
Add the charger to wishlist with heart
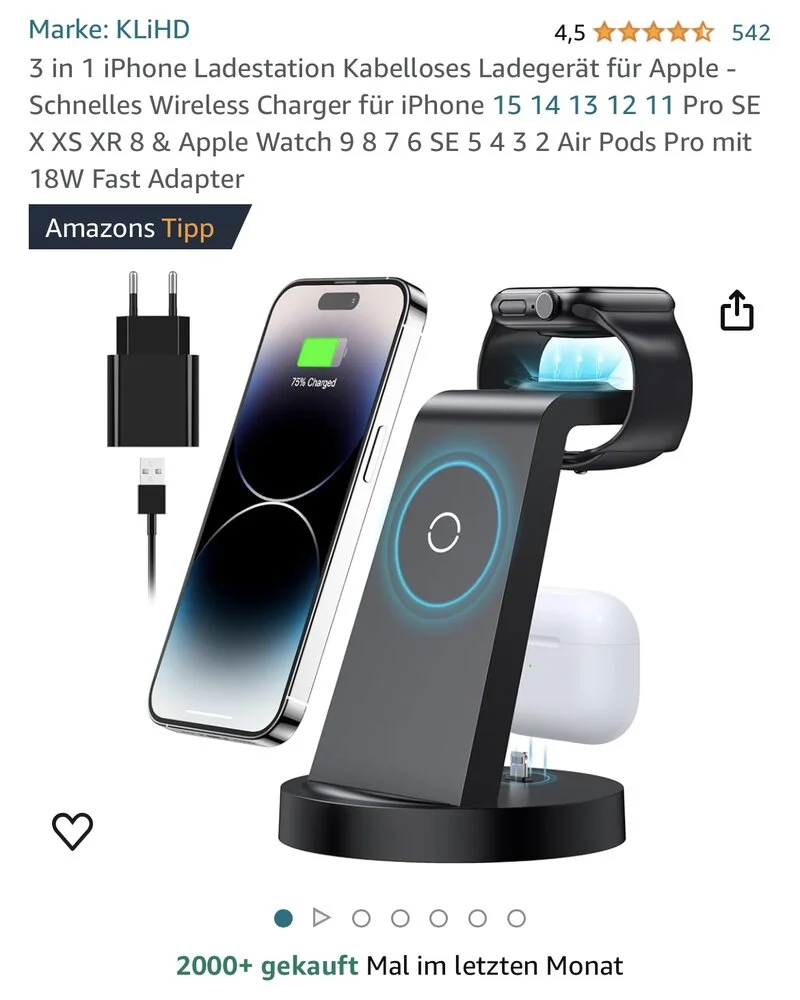pos(72,830)
